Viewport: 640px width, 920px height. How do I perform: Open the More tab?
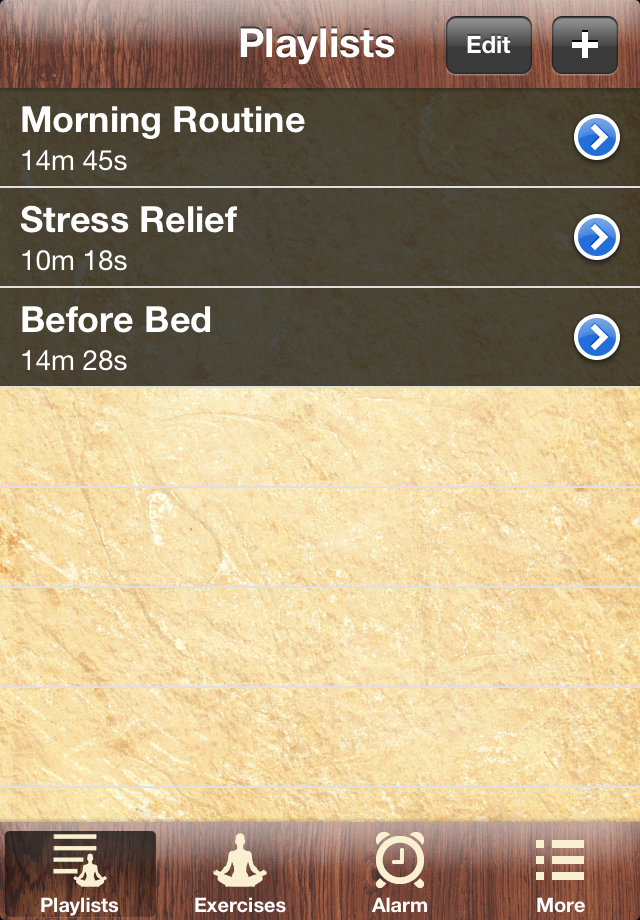click(x=560, y=872)
